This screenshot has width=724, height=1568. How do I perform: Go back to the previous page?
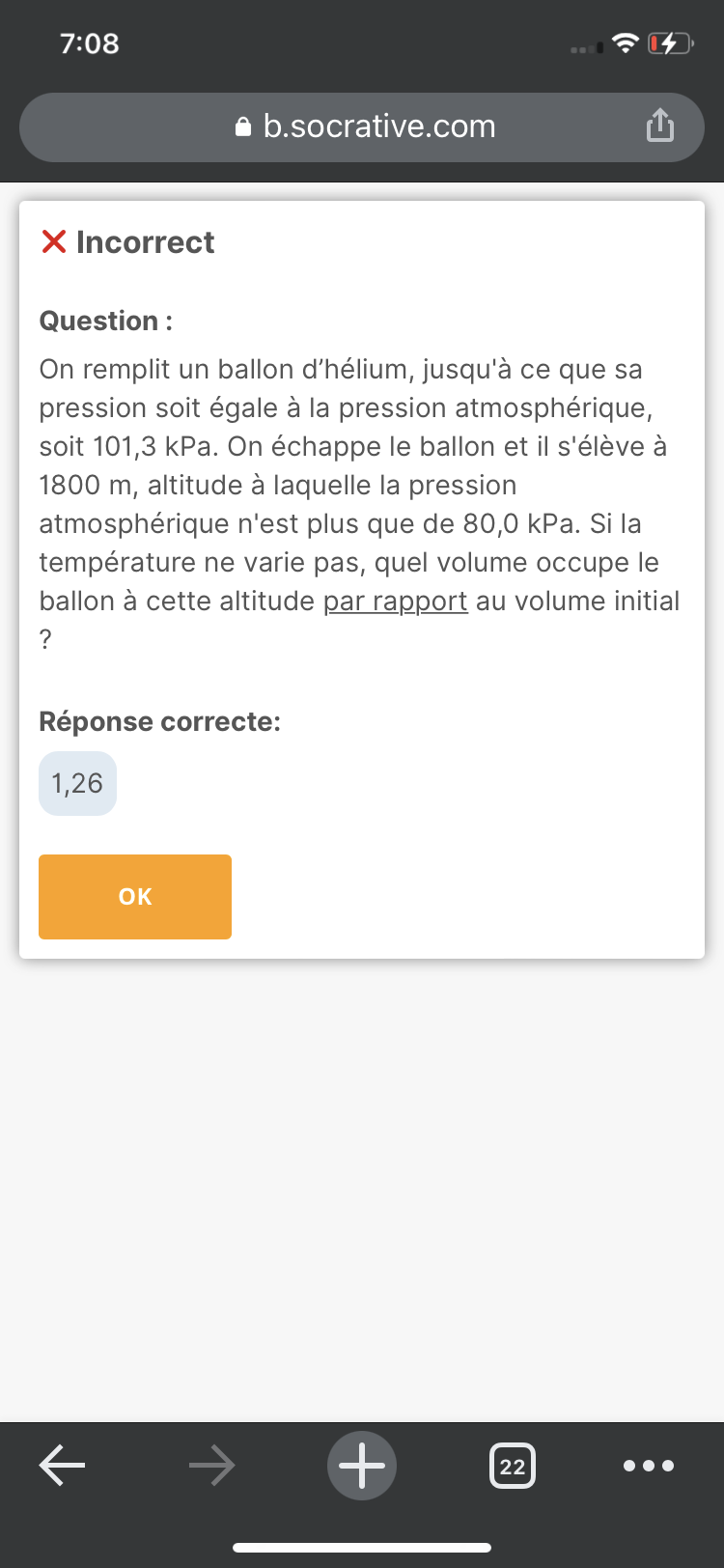click(63, 1466)
